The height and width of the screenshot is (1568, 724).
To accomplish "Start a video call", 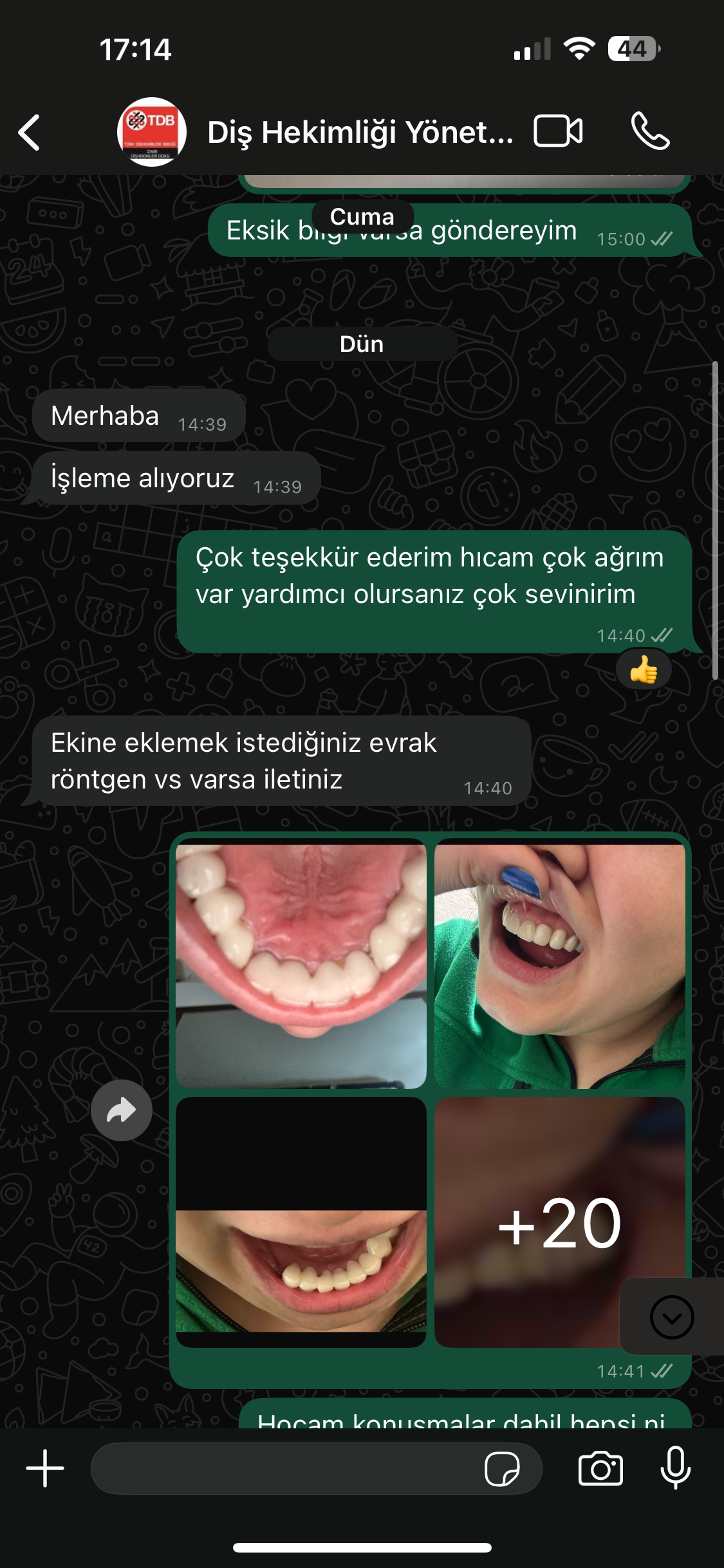I will (558, 131).
